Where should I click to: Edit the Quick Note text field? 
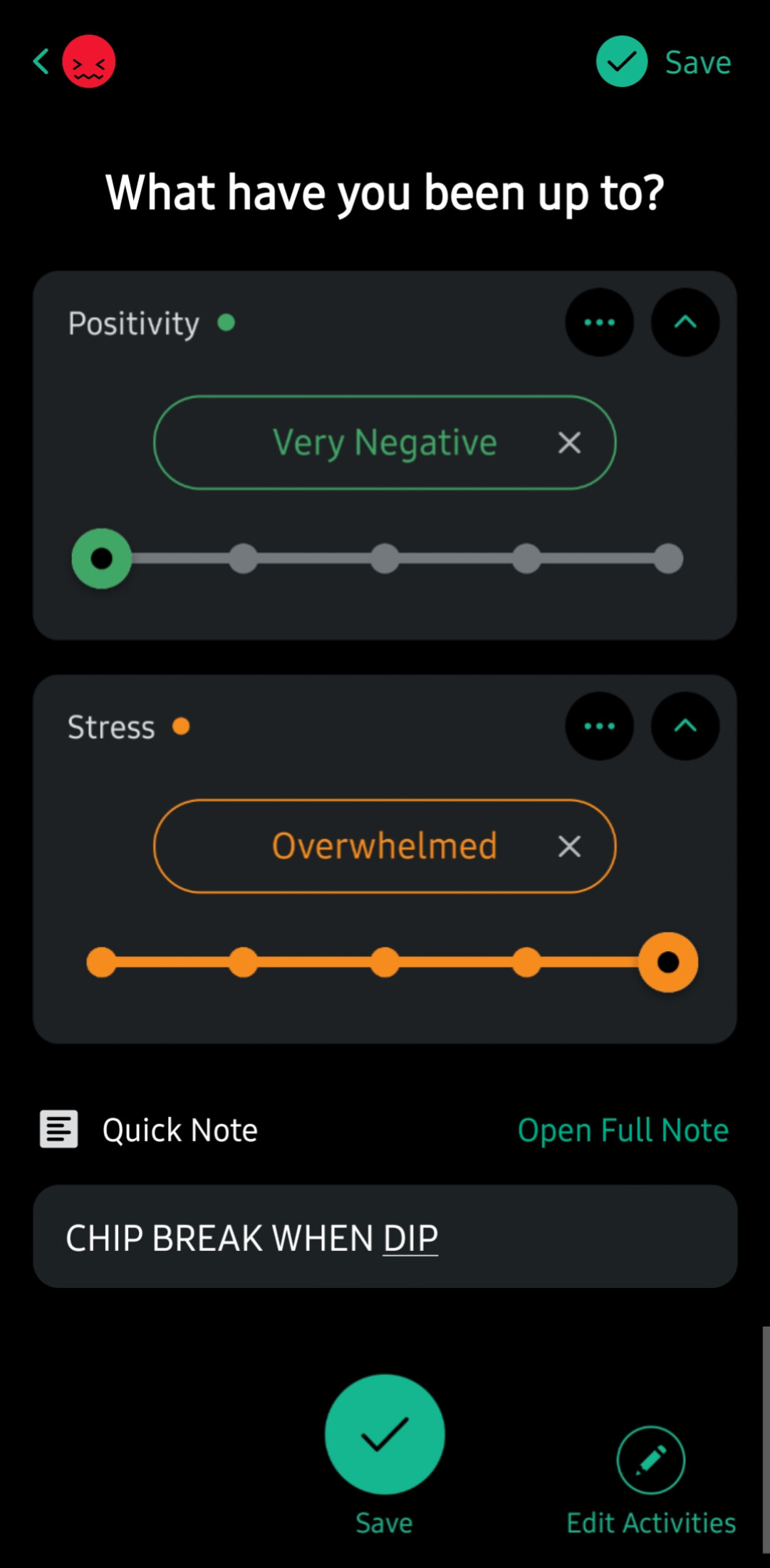point(385,1237)
